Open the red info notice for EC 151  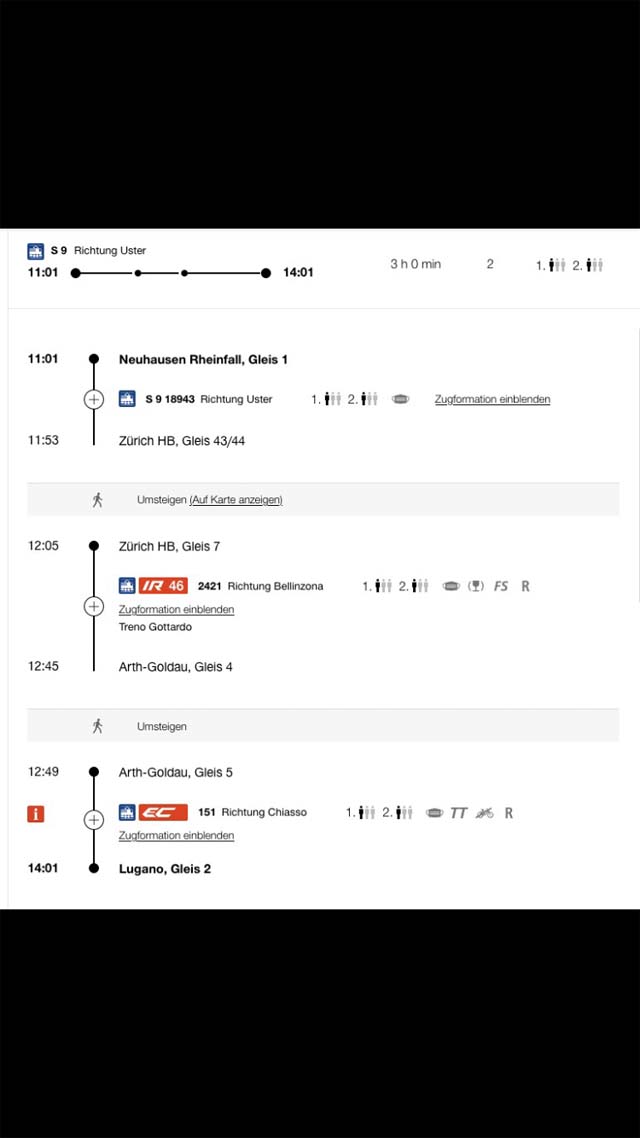point(36,814)
